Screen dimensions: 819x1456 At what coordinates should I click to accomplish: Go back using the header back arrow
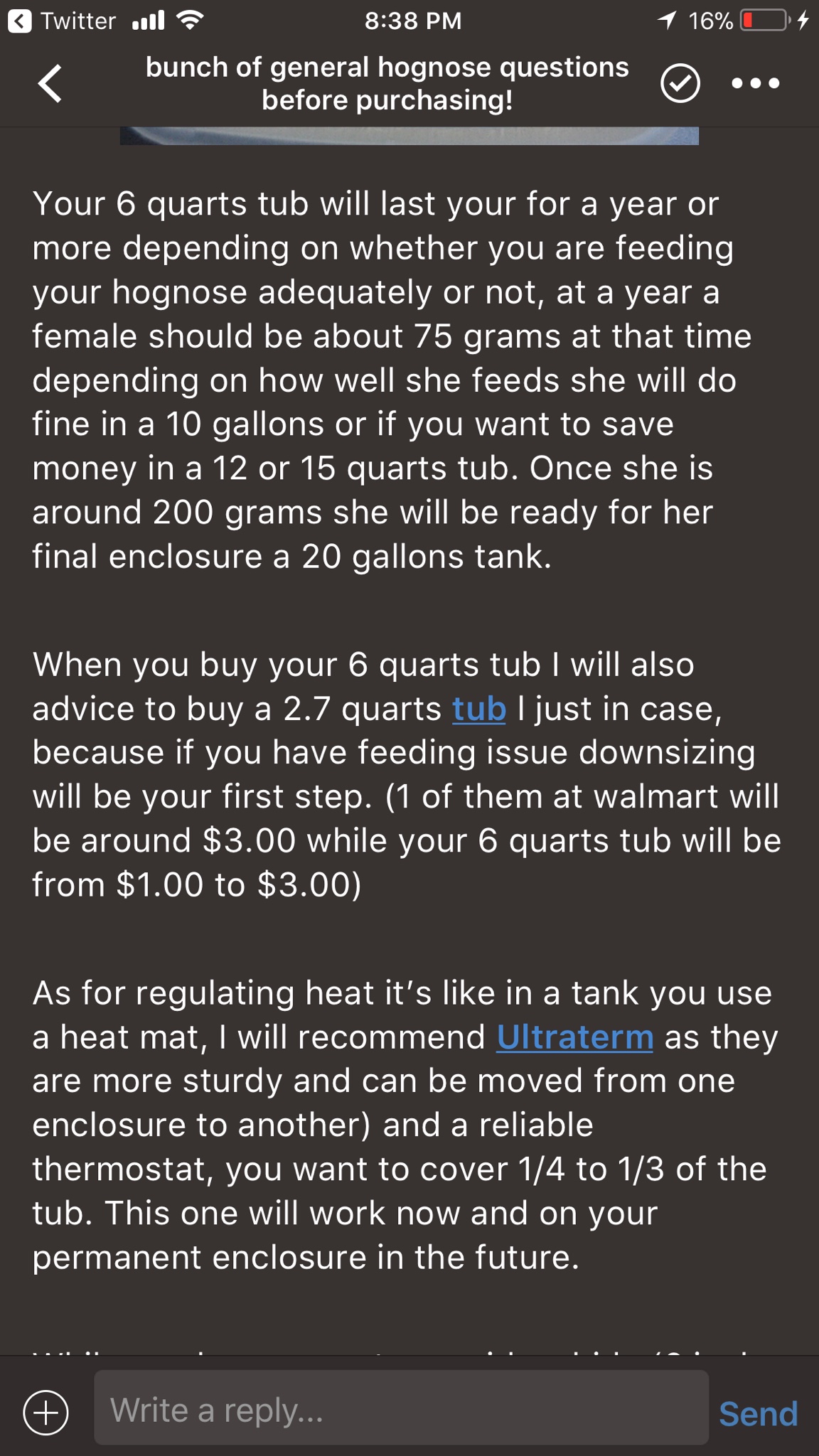pos(50,84)
